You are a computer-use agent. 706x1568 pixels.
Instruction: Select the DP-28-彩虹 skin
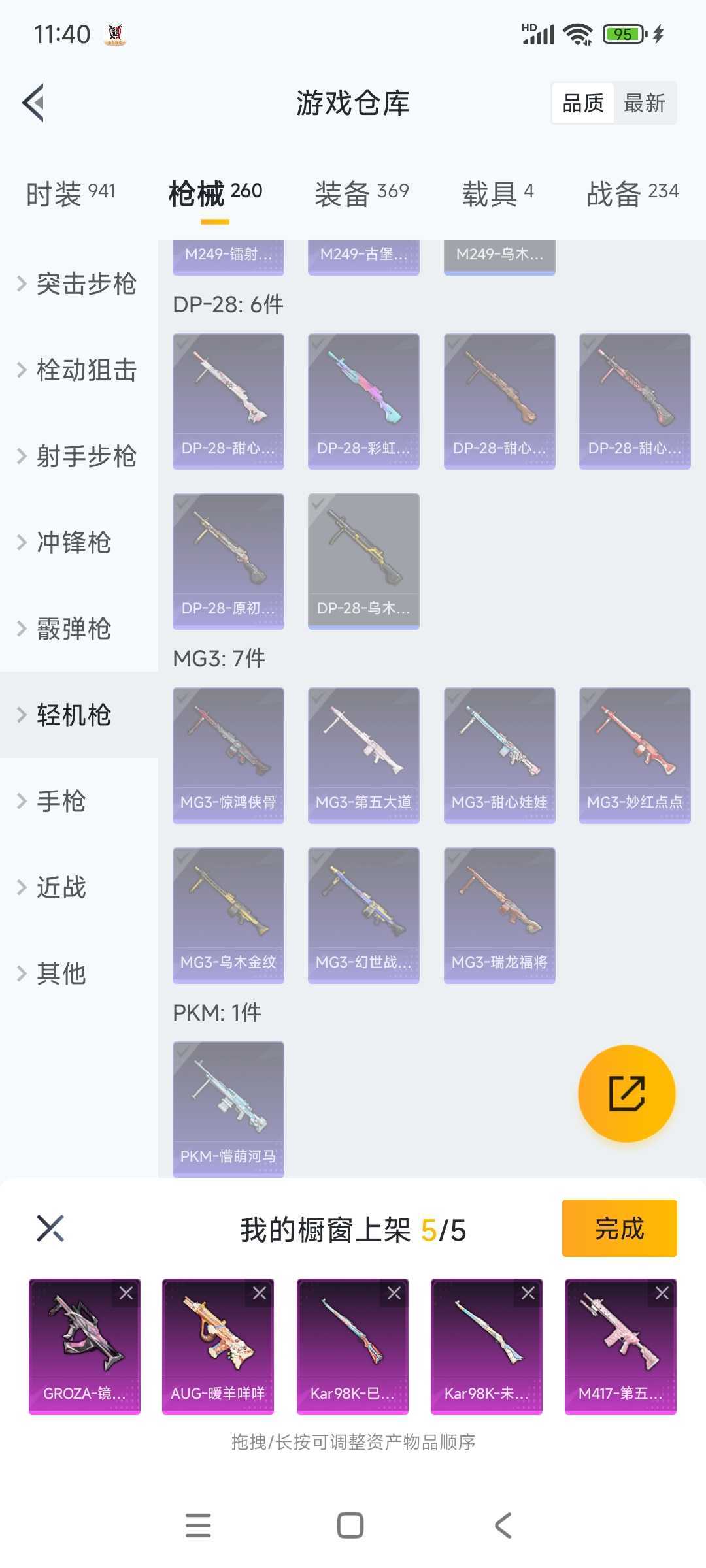click(x=363, y=401)
